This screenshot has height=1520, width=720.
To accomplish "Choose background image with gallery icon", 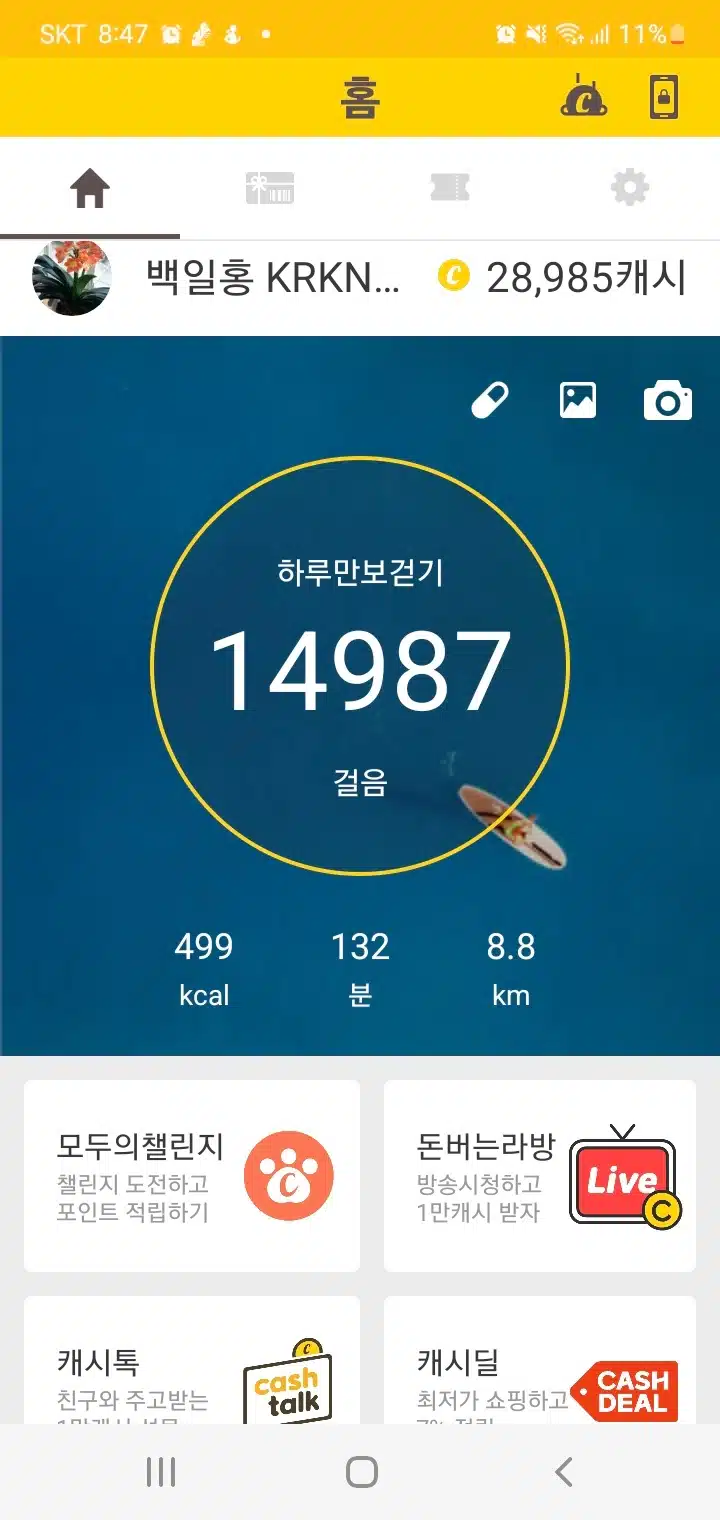I will (578, 400).
